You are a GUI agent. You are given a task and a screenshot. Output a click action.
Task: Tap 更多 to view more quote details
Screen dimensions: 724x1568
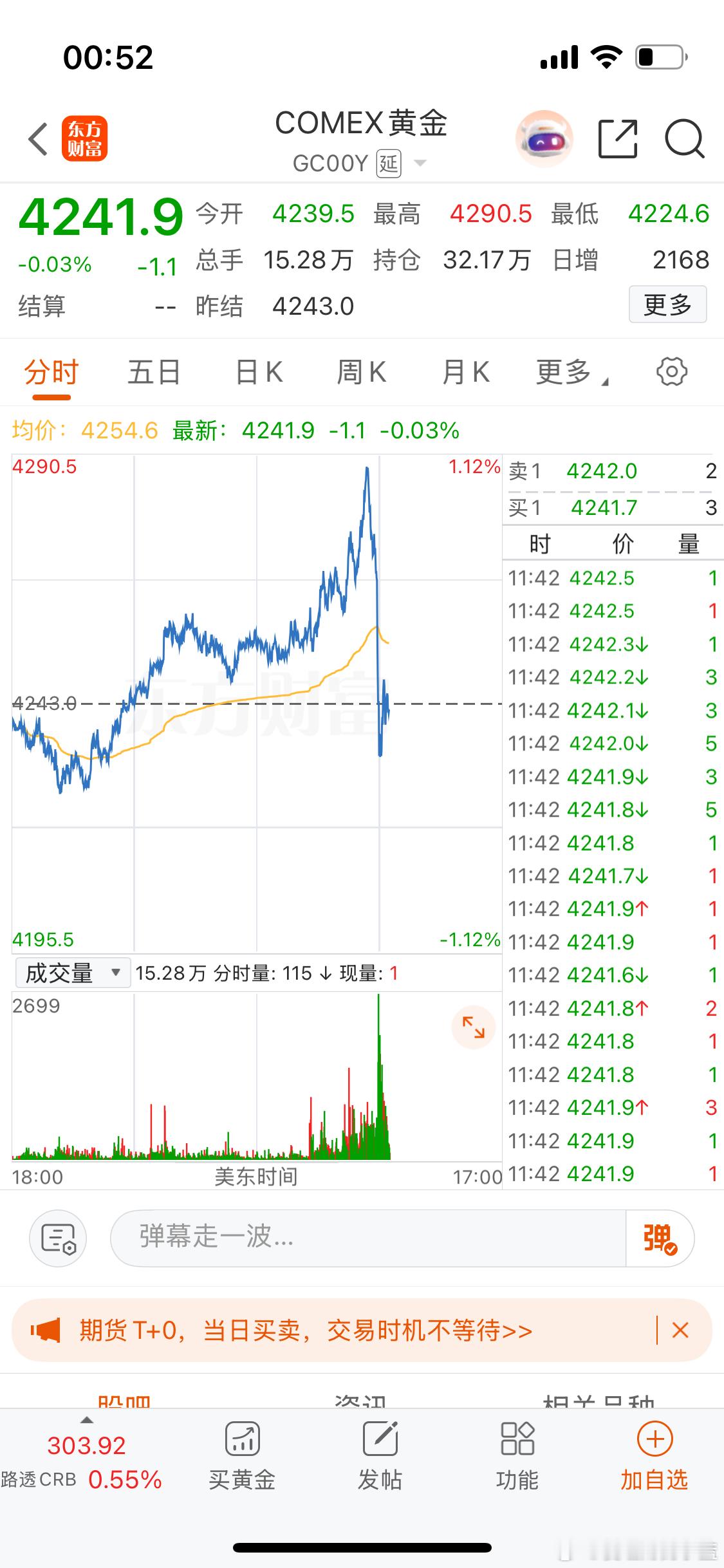[x=667, y=304]
